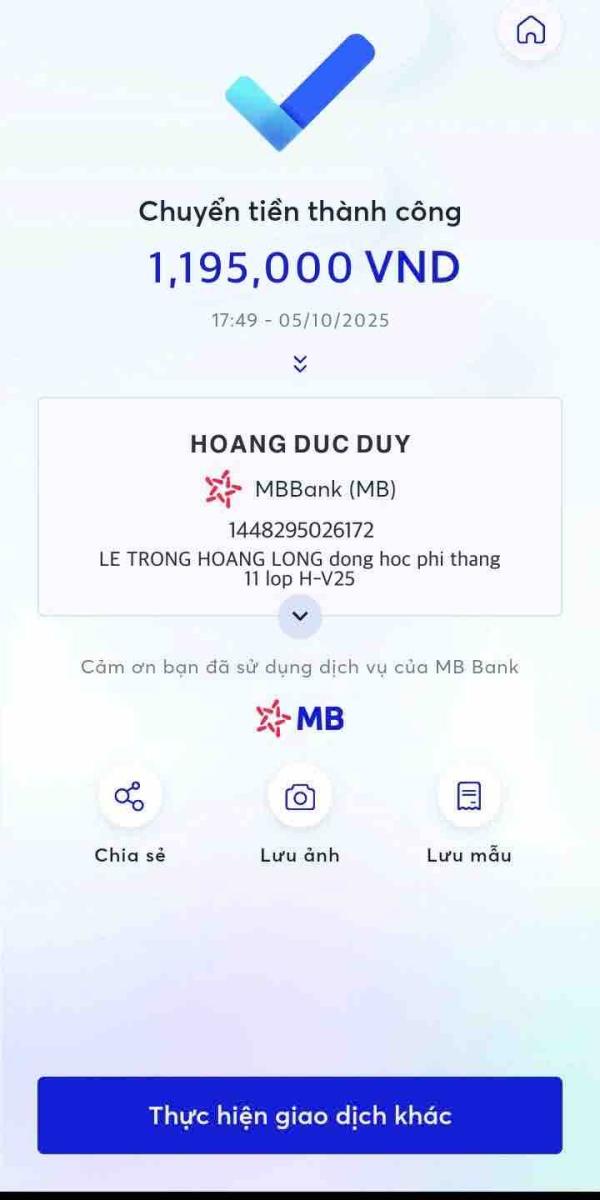600x1200 pixels.
Task: Share the transfer receipt via Chia sẻ
Action: pyautogui.click(x=129, y=796)
